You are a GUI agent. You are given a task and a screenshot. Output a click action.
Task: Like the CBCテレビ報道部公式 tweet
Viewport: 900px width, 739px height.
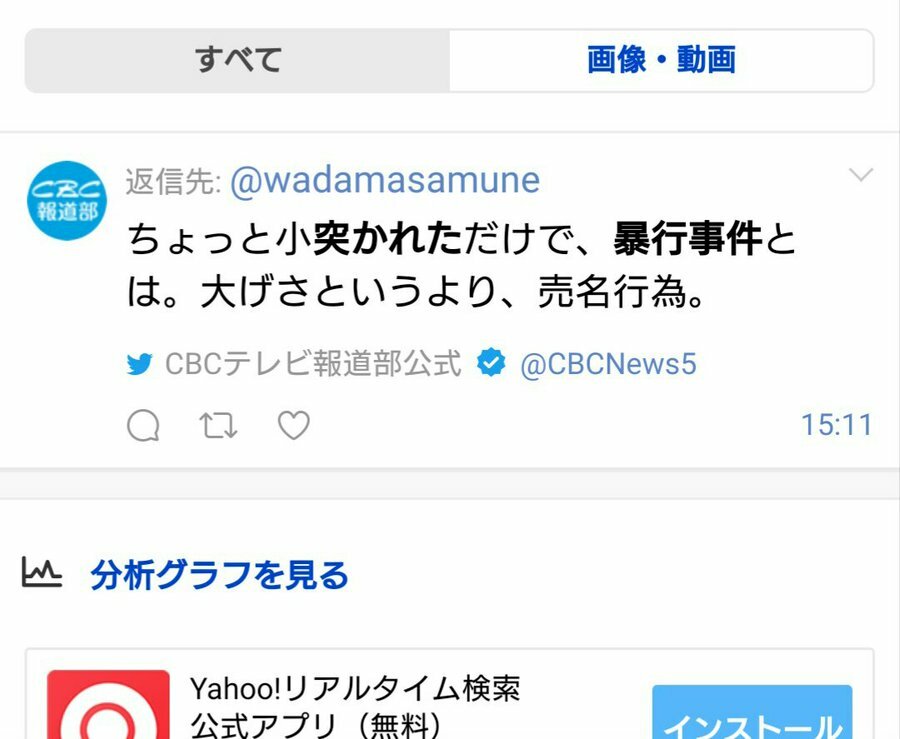293,426
